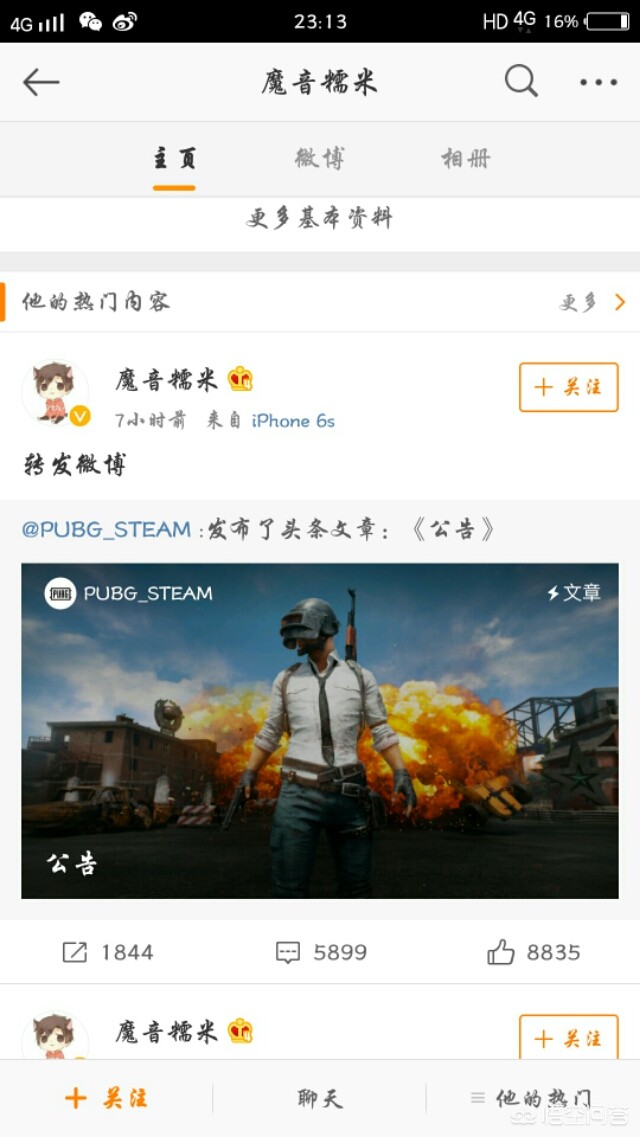This screenshot has width=640, height=1137.
Task: Open comments with 5899 count
Action: tap(320, 952)
